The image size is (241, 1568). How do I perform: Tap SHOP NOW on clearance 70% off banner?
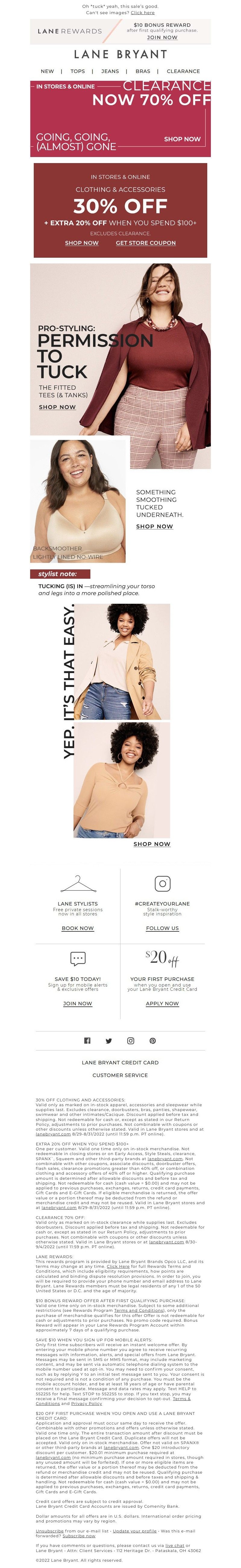(182, 139)
